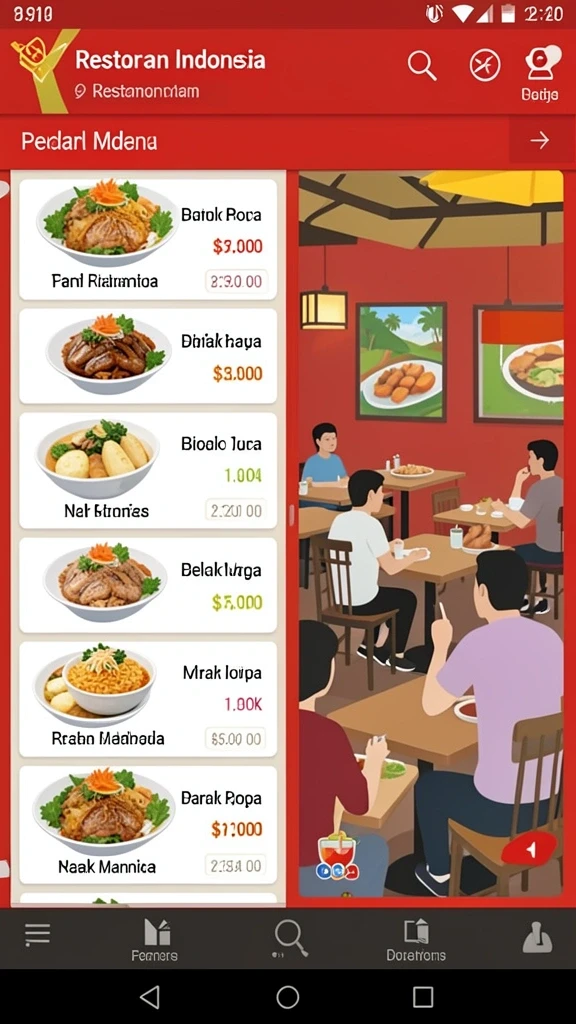The width and height of the screenshot is (576, 1024).
Task: Open the Batok Roca menu card
Action: tap(148, 238)
